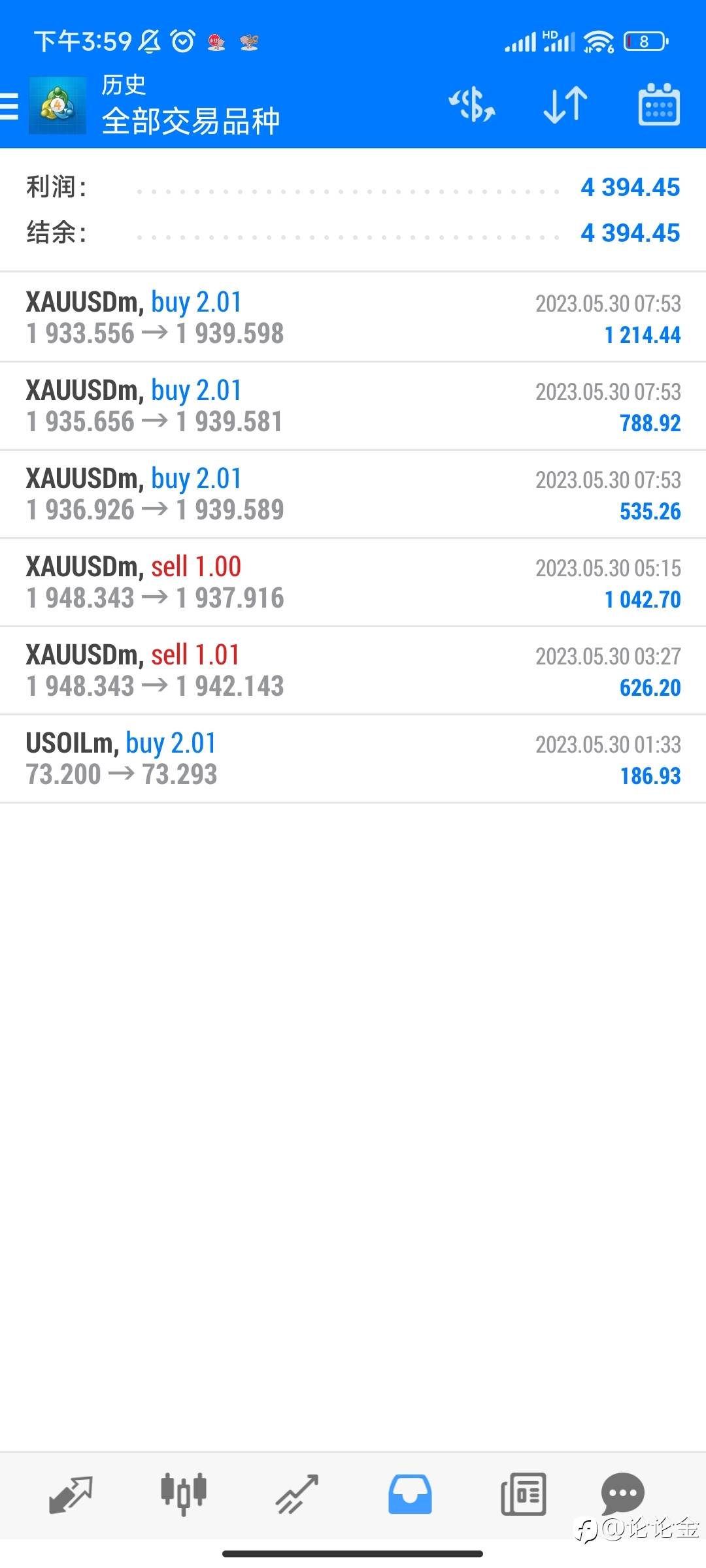The image size is (706, 1568).
Task: Expand XAUUSDm buy trade with profit 535.26
Action: click(353, 494)
